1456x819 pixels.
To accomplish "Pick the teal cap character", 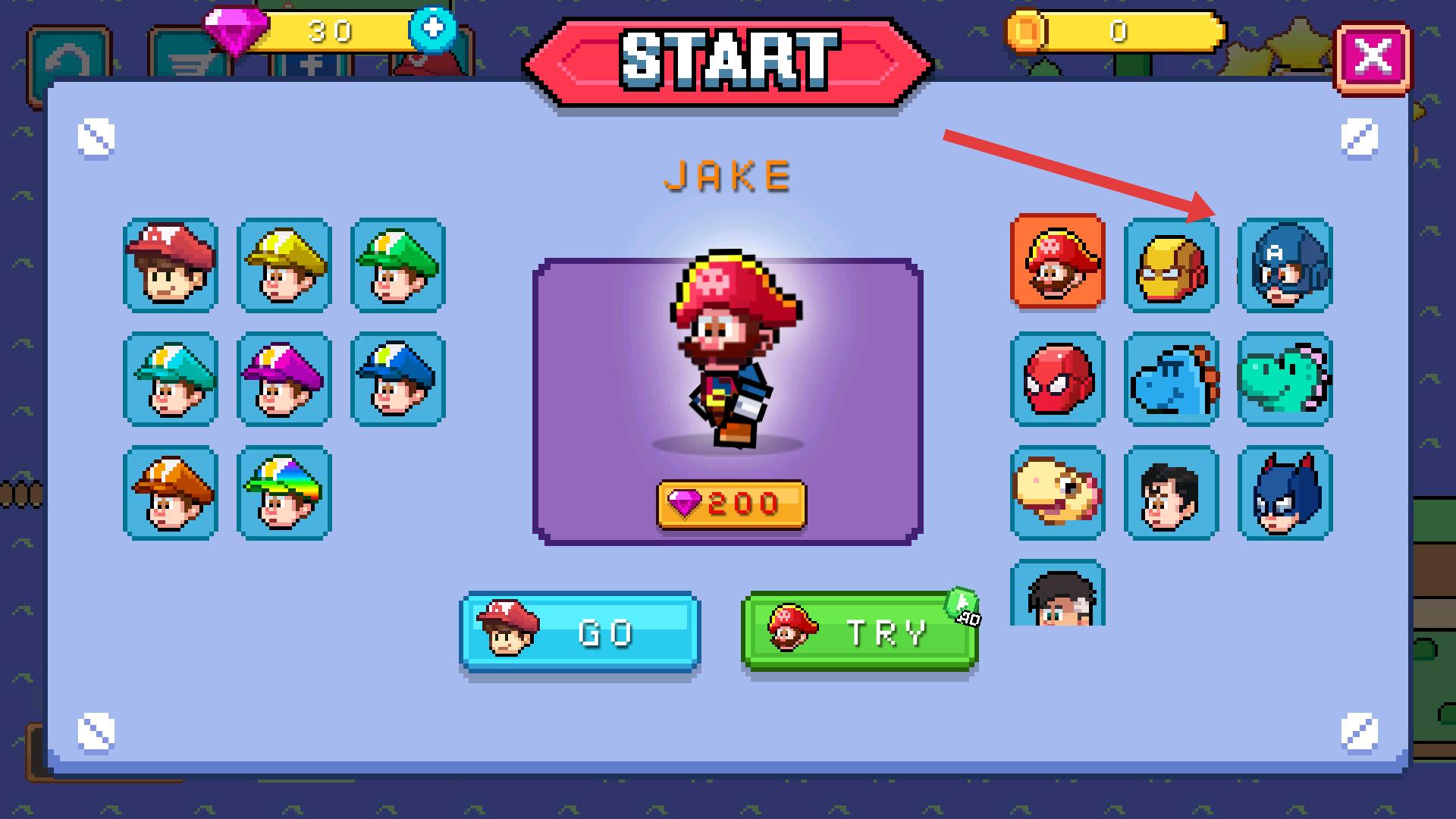I will pyautogui.click(x=171, y=378).
